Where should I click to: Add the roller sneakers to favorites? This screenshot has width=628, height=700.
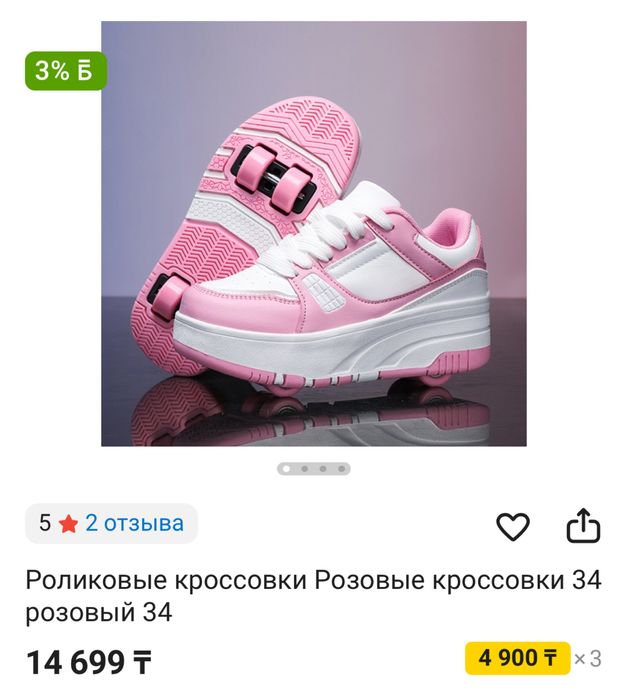pos(513,526)
